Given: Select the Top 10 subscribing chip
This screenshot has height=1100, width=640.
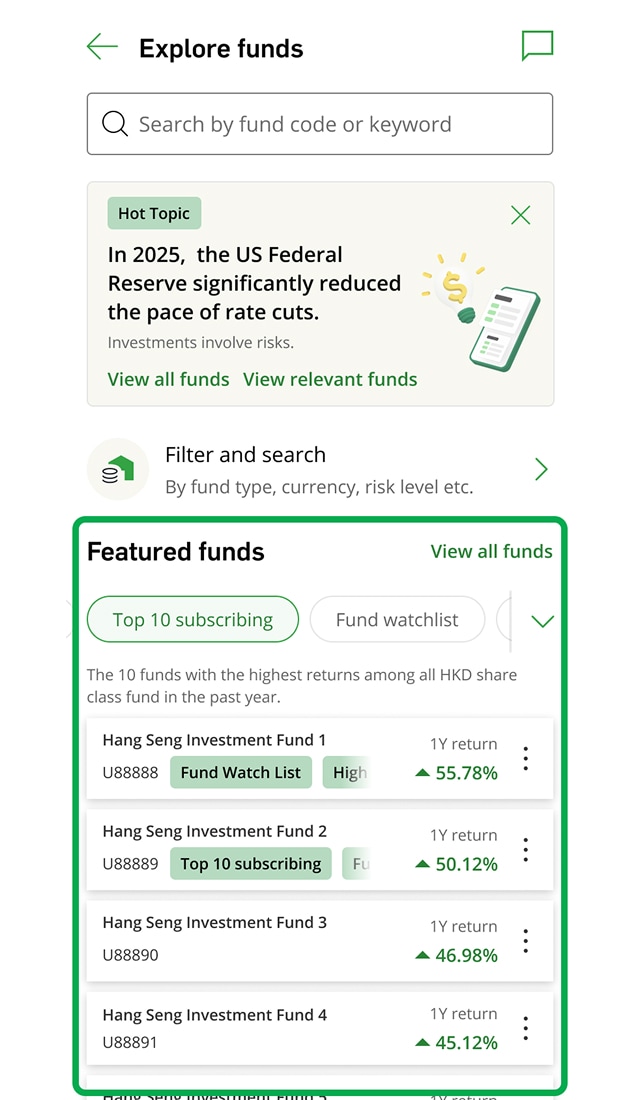Looking at the screenshot, I should pyautogui.click(x=193, y=620).
